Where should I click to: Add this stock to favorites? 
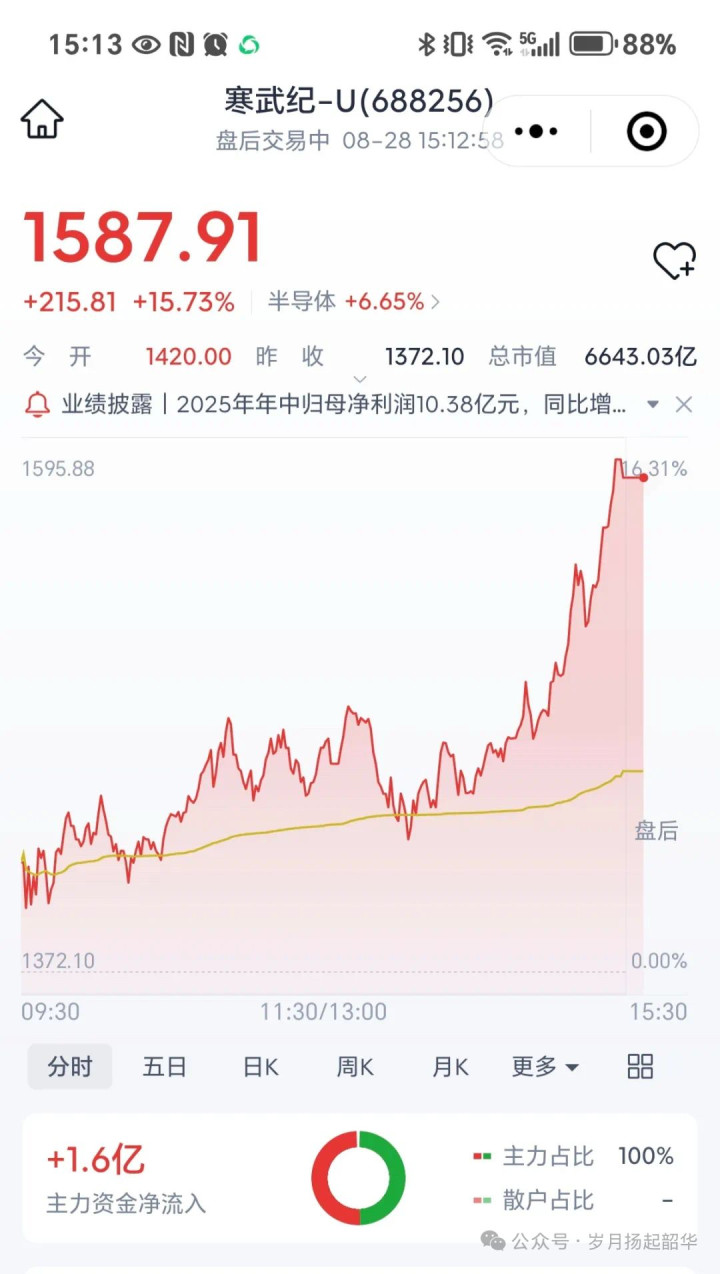pos(674,261)
